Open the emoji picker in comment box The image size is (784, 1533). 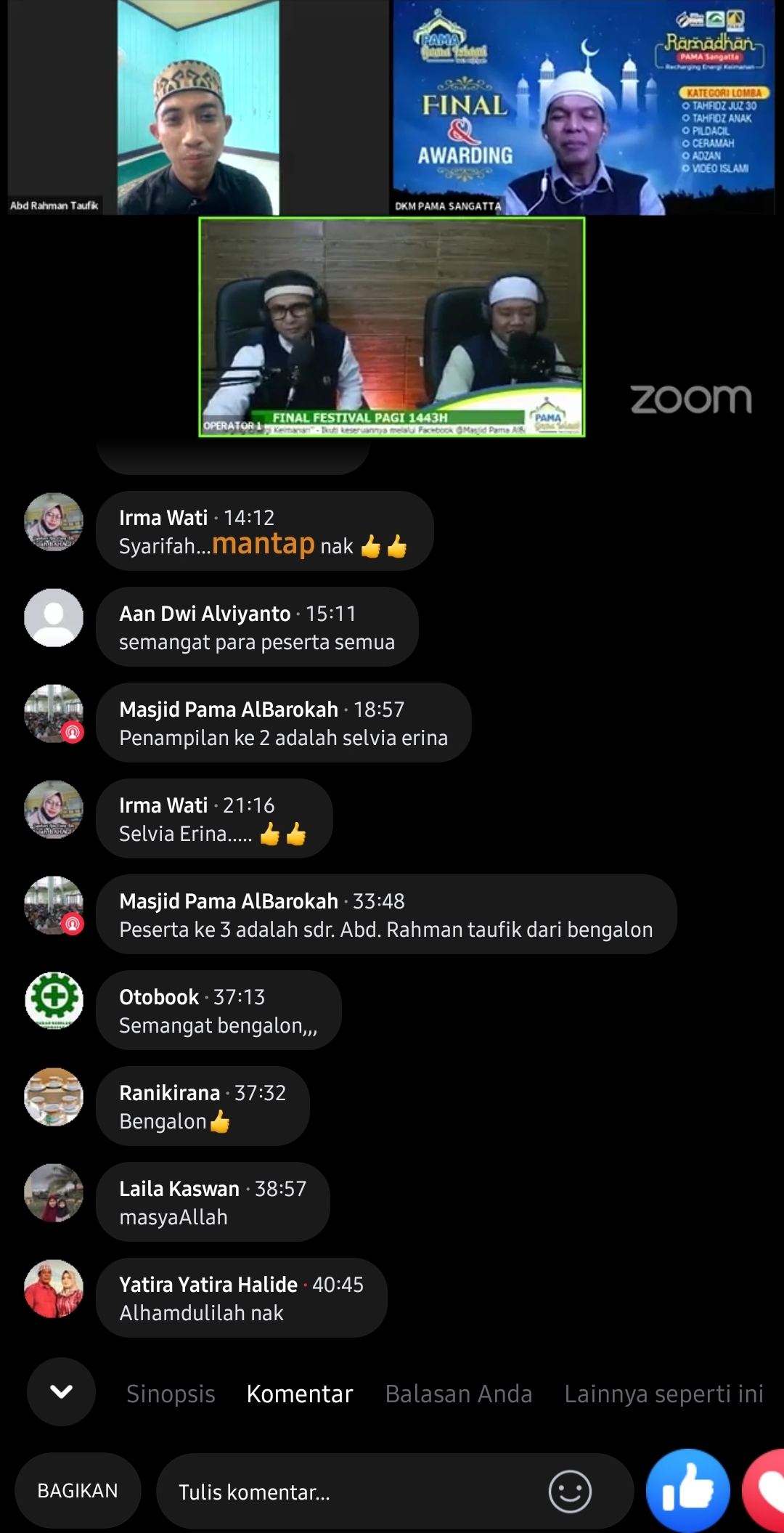pyautogui.click(x=570, y=1492)
